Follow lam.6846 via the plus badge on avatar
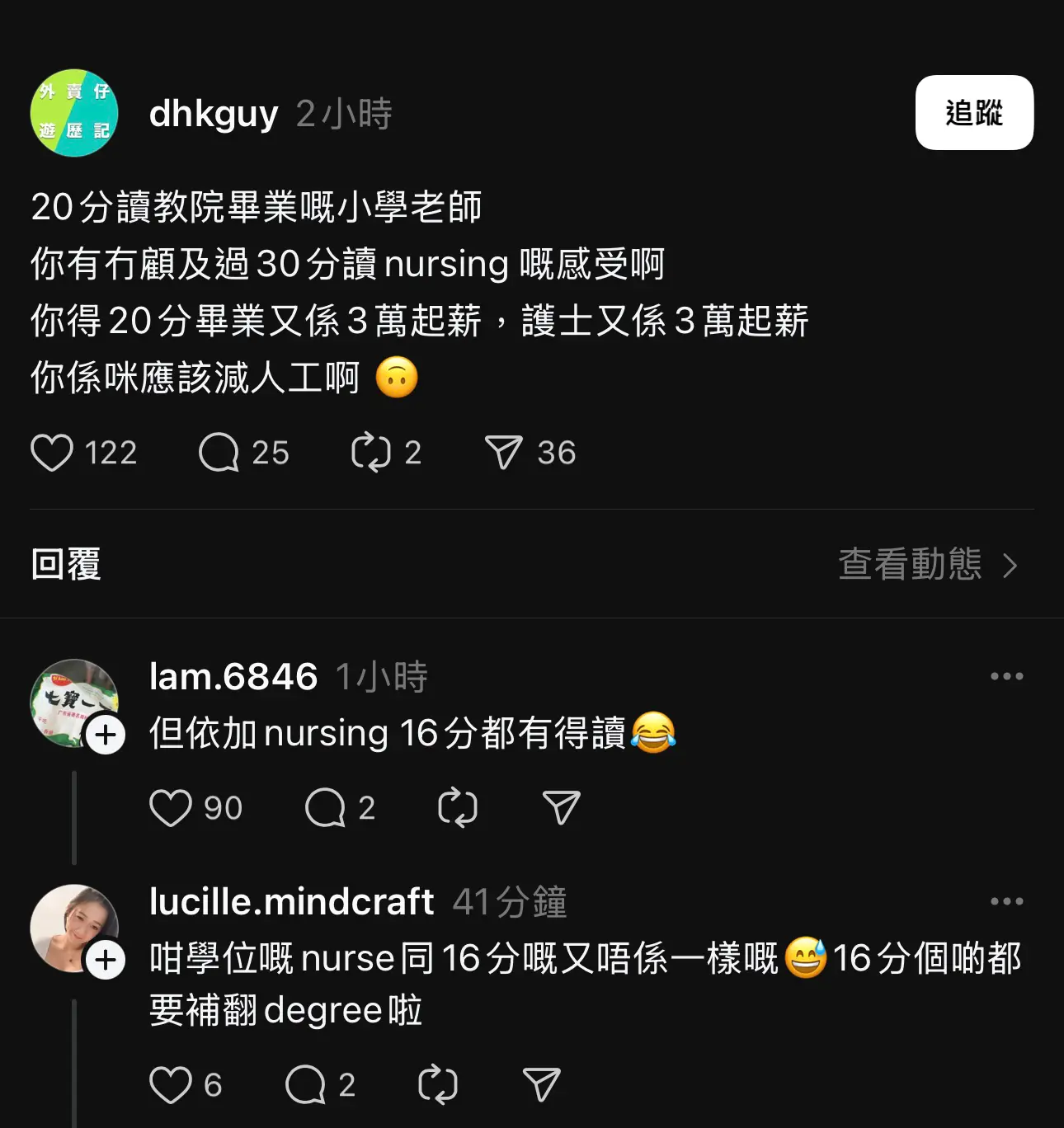Image resolution: width=1064 pixels, height=1128 pixels. pos(106,735)
